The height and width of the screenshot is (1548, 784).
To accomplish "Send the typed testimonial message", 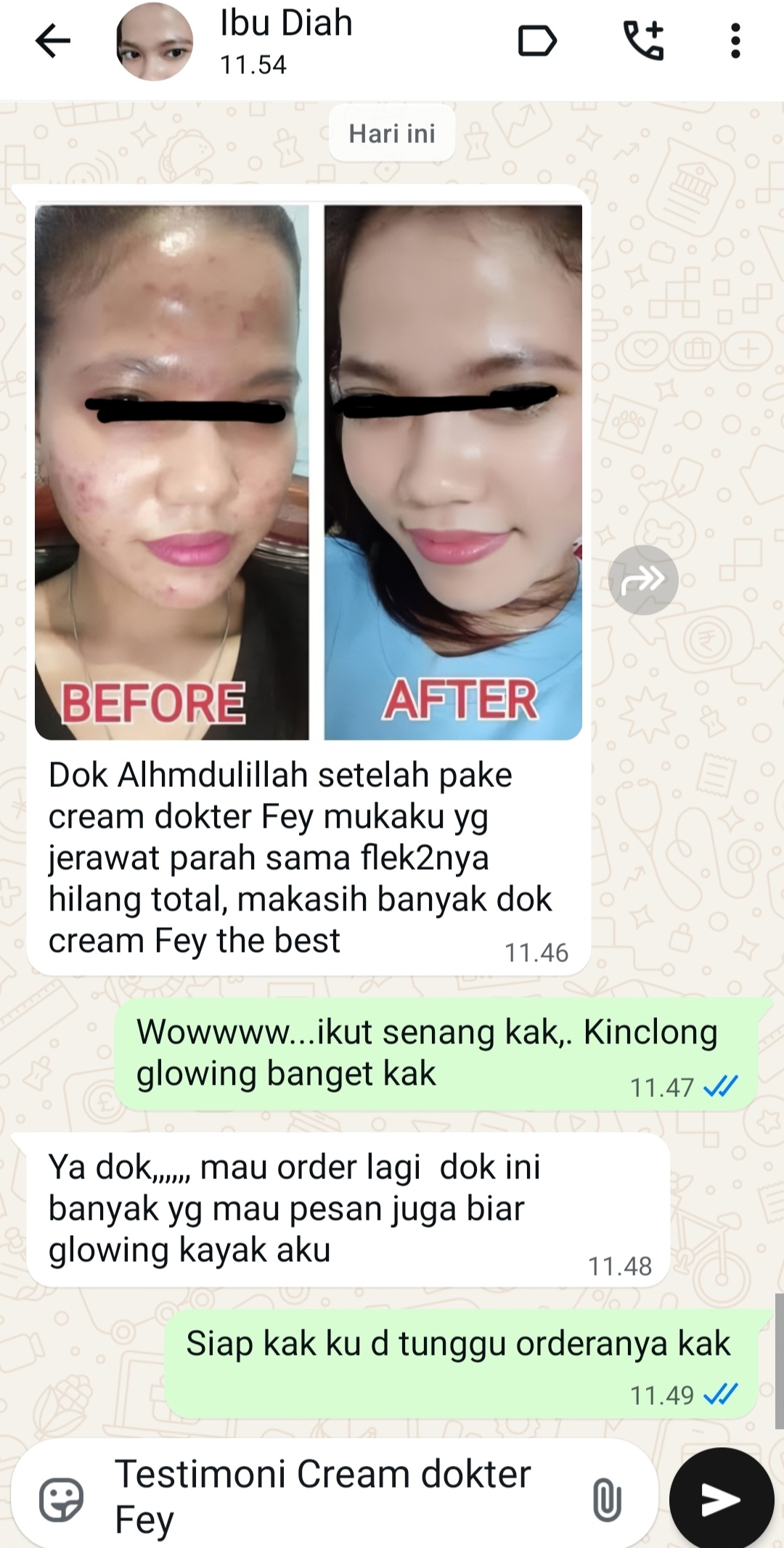I will (721, 1499).
